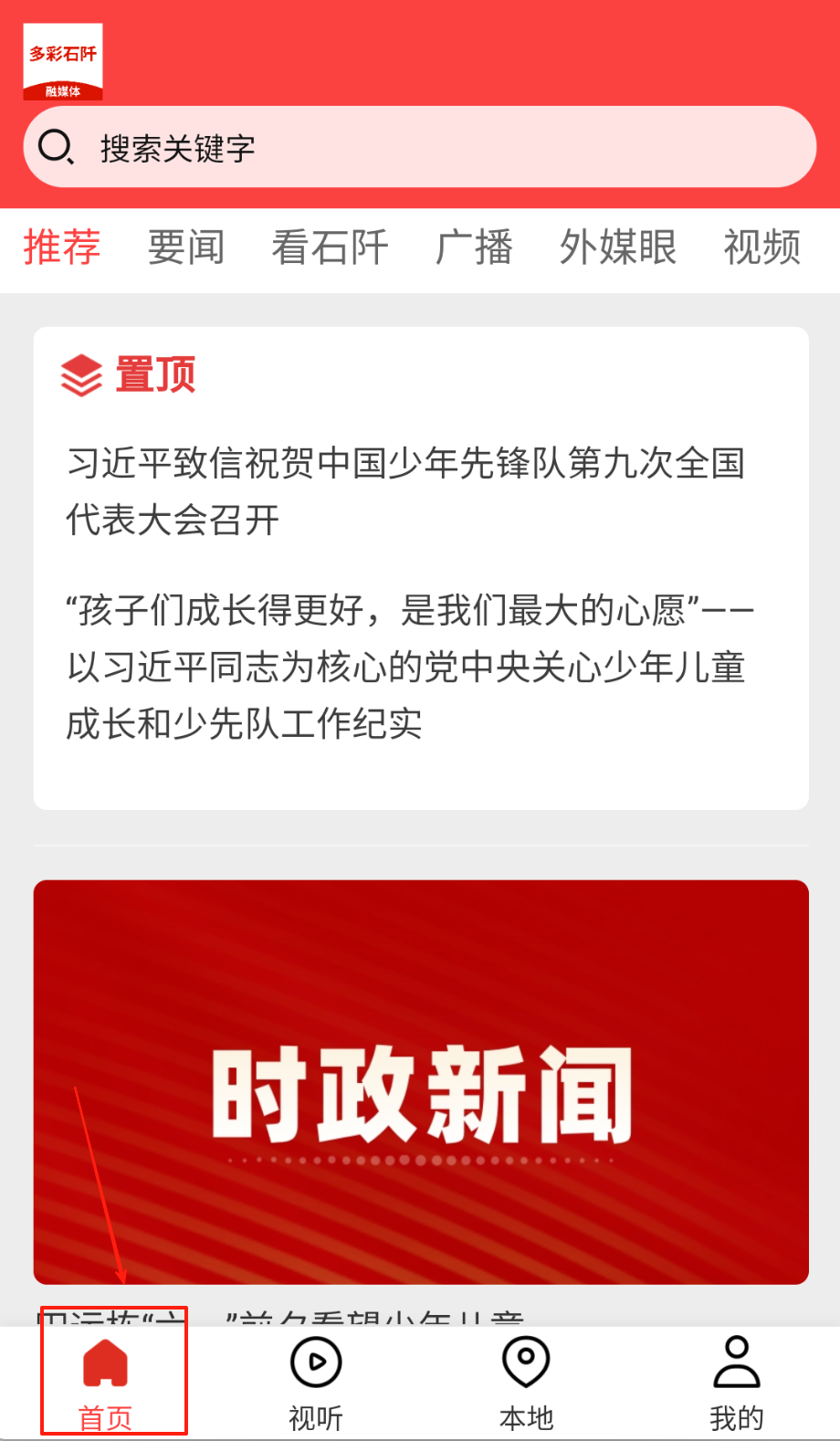
Task: Switch to the 要闻 tab
Action: point(186,247)
